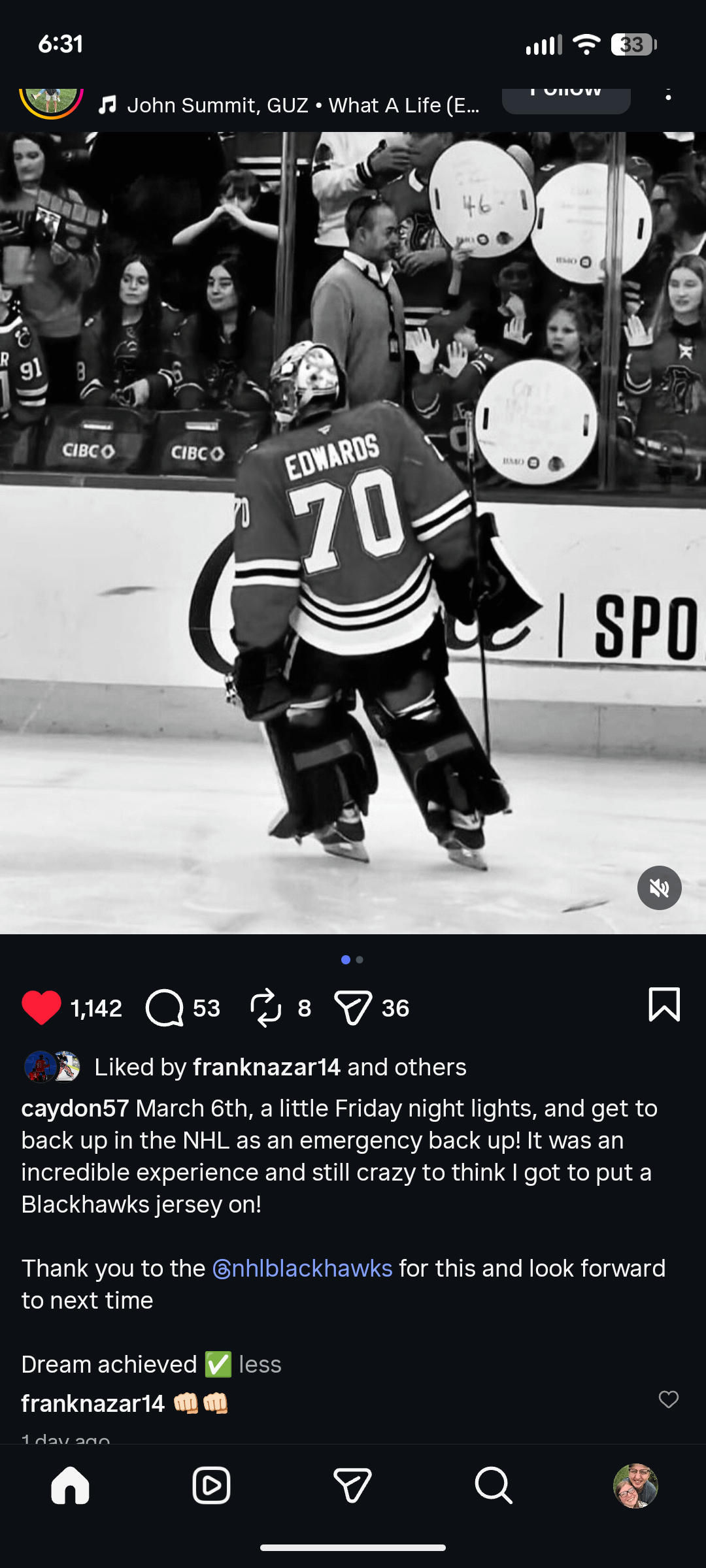Collapse the caption with less
This screenshot has width=706, height=1568.
(x=260, y=1364)
